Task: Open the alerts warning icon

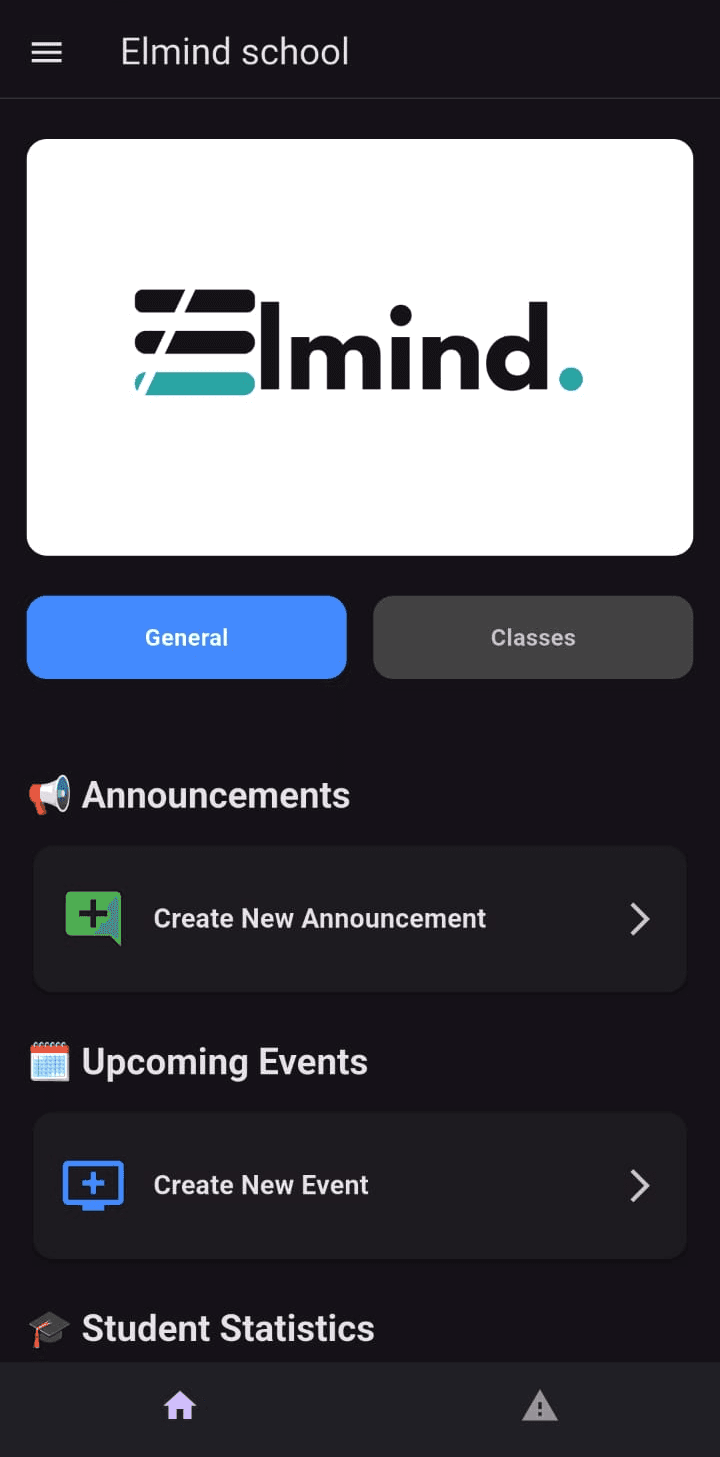Action: [x=539, y=1405]
